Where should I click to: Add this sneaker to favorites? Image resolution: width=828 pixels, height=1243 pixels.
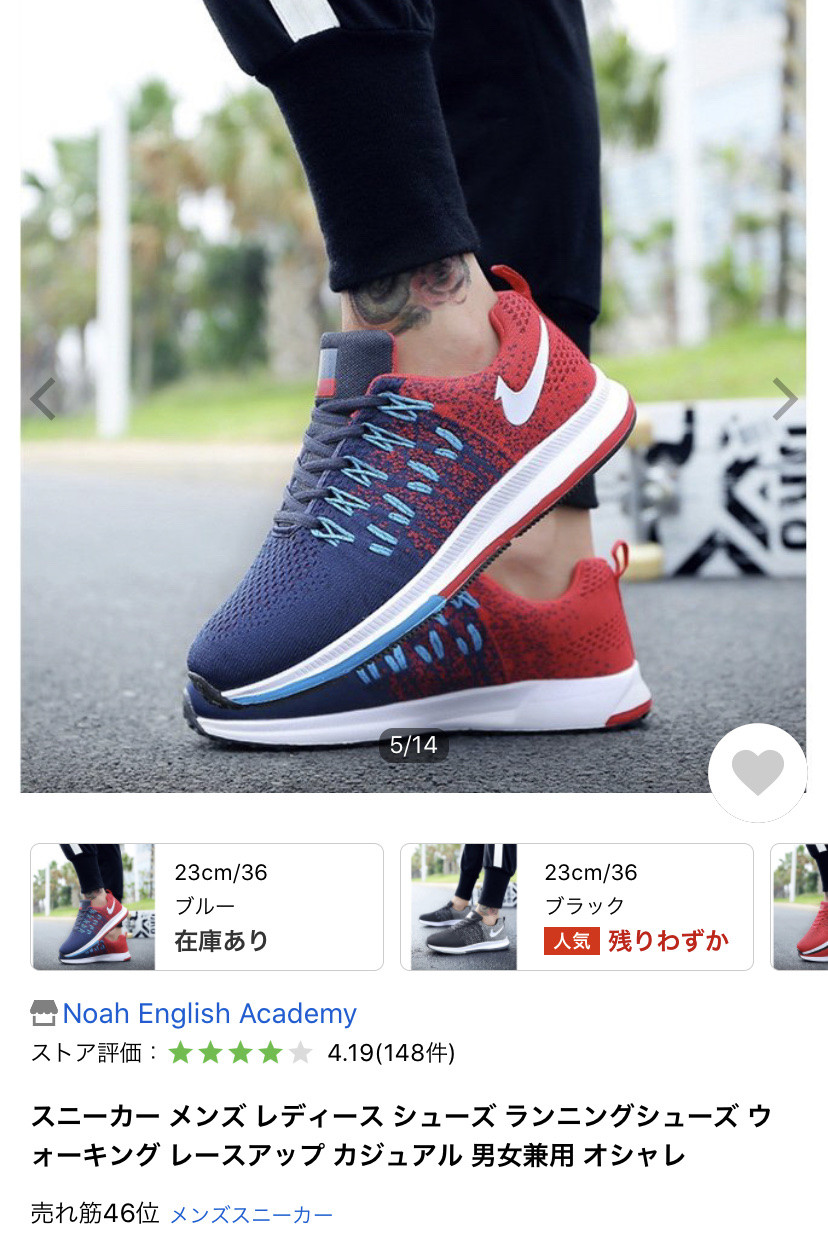(757, 772)
